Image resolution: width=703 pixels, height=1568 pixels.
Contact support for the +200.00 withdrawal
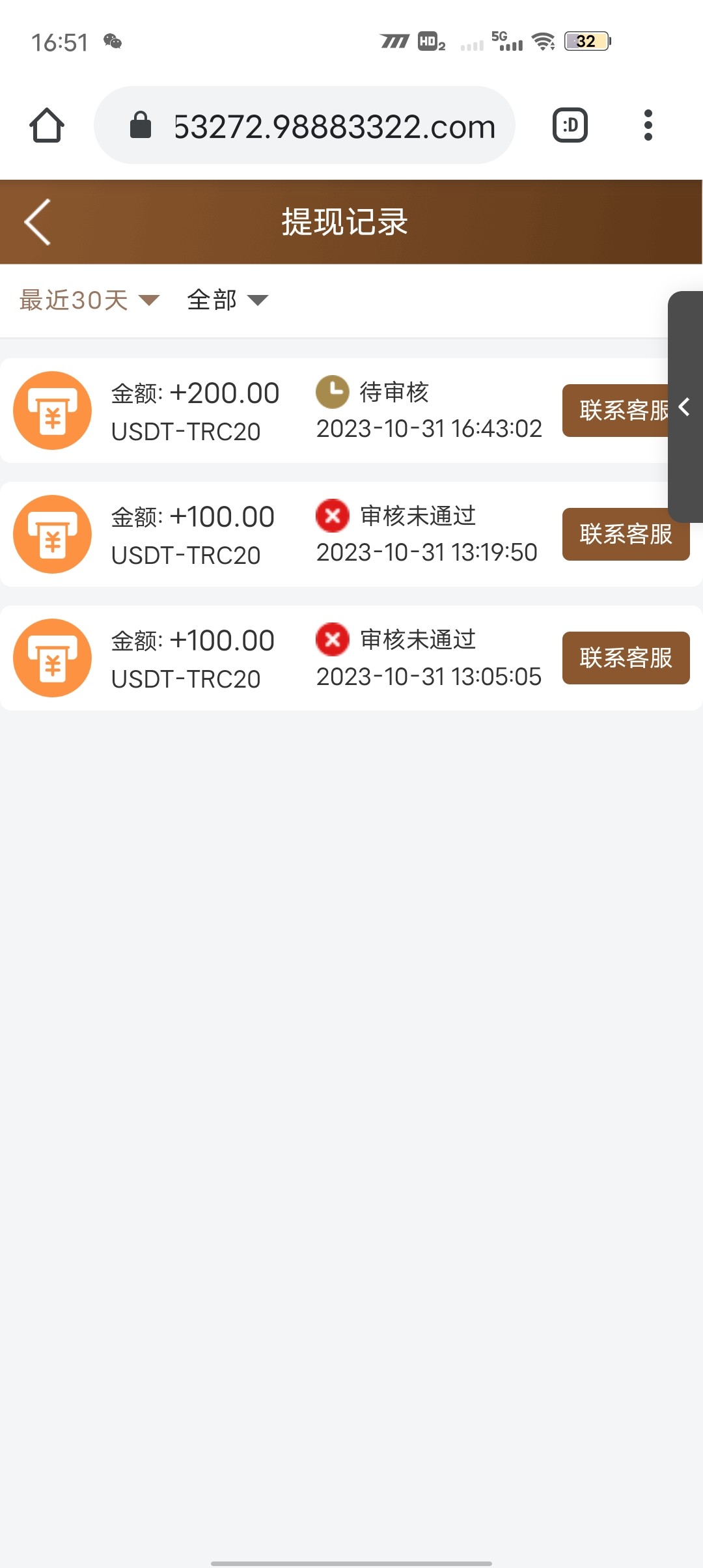(616, 410)
